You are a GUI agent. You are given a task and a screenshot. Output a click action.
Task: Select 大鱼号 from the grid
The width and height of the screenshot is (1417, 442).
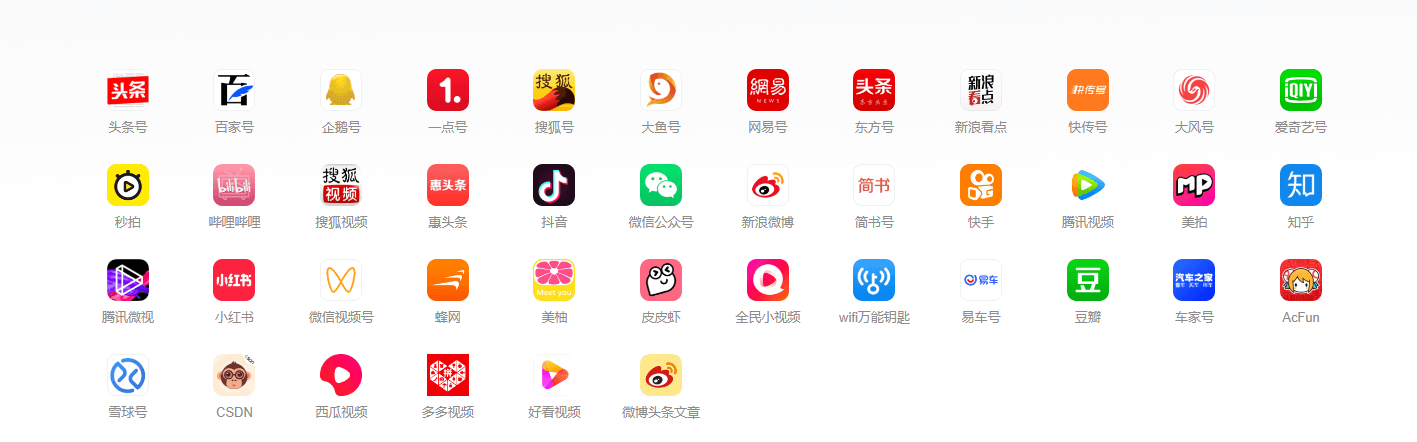coord(661,90)
